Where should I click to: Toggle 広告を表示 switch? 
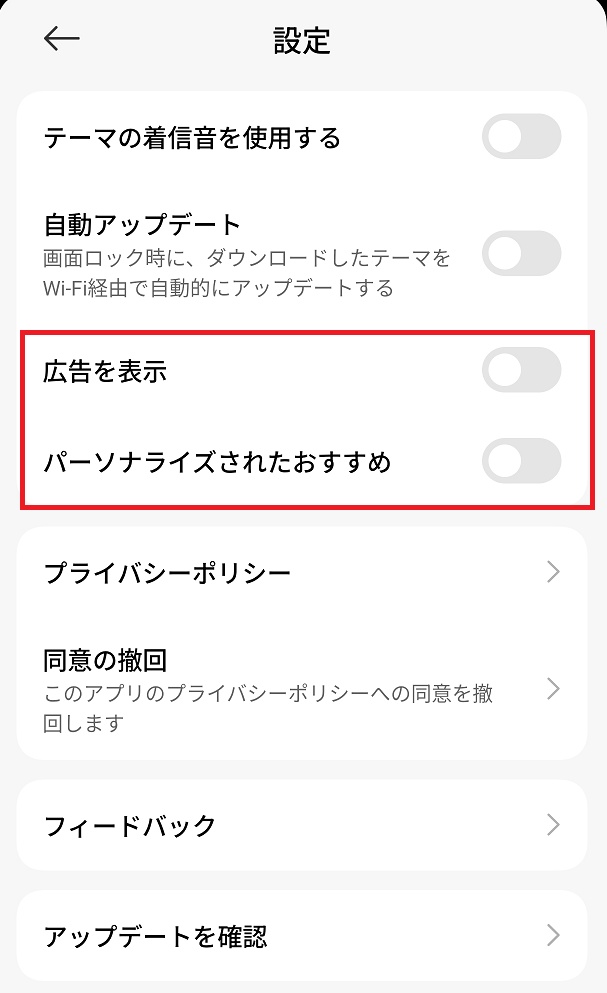521,371
